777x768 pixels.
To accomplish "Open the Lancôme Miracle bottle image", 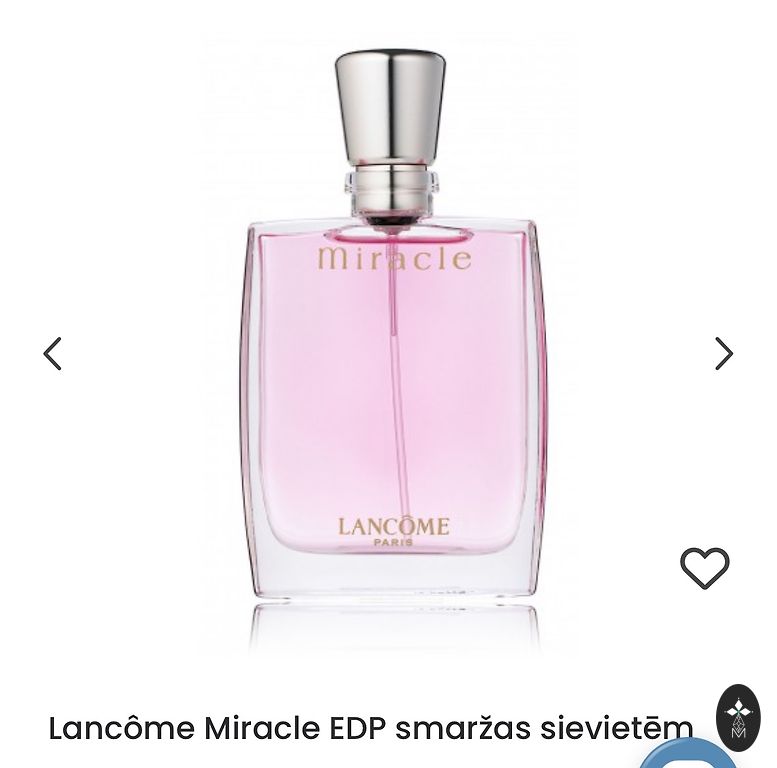I will (x=392, y=340).
